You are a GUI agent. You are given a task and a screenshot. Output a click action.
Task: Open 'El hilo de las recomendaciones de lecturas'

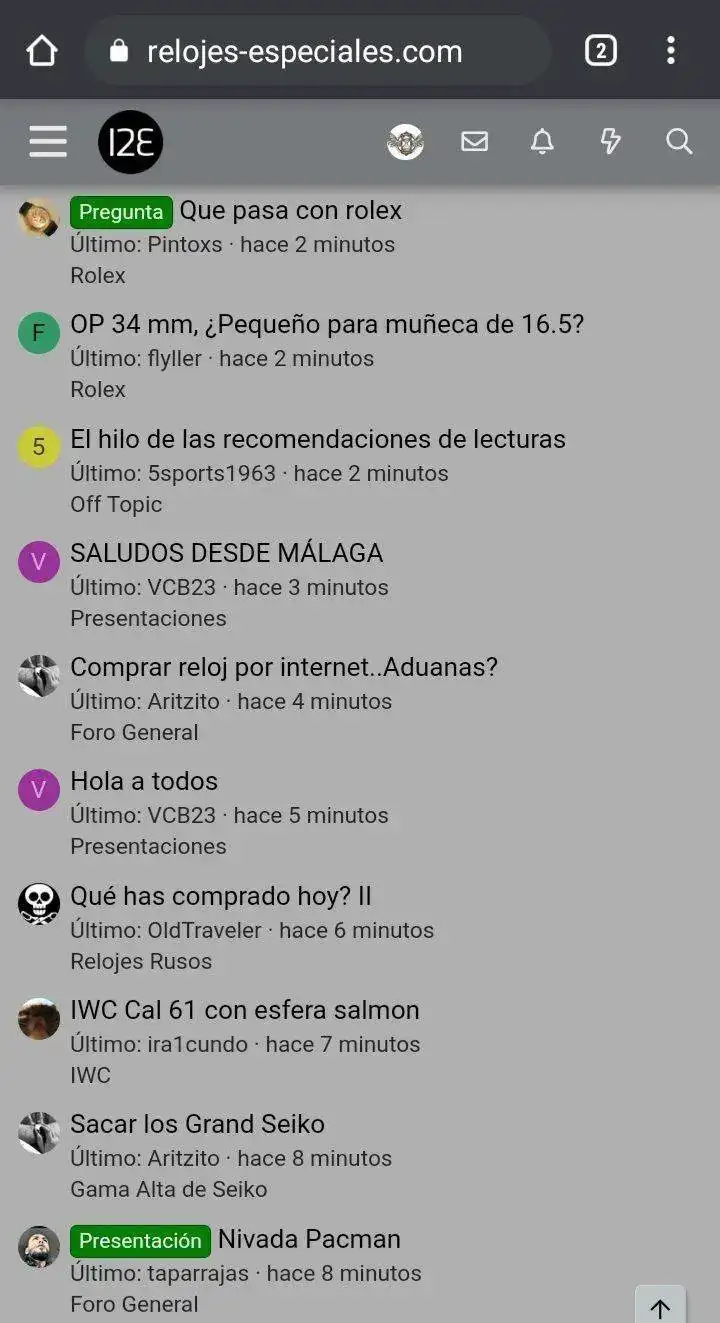(318, 439)
